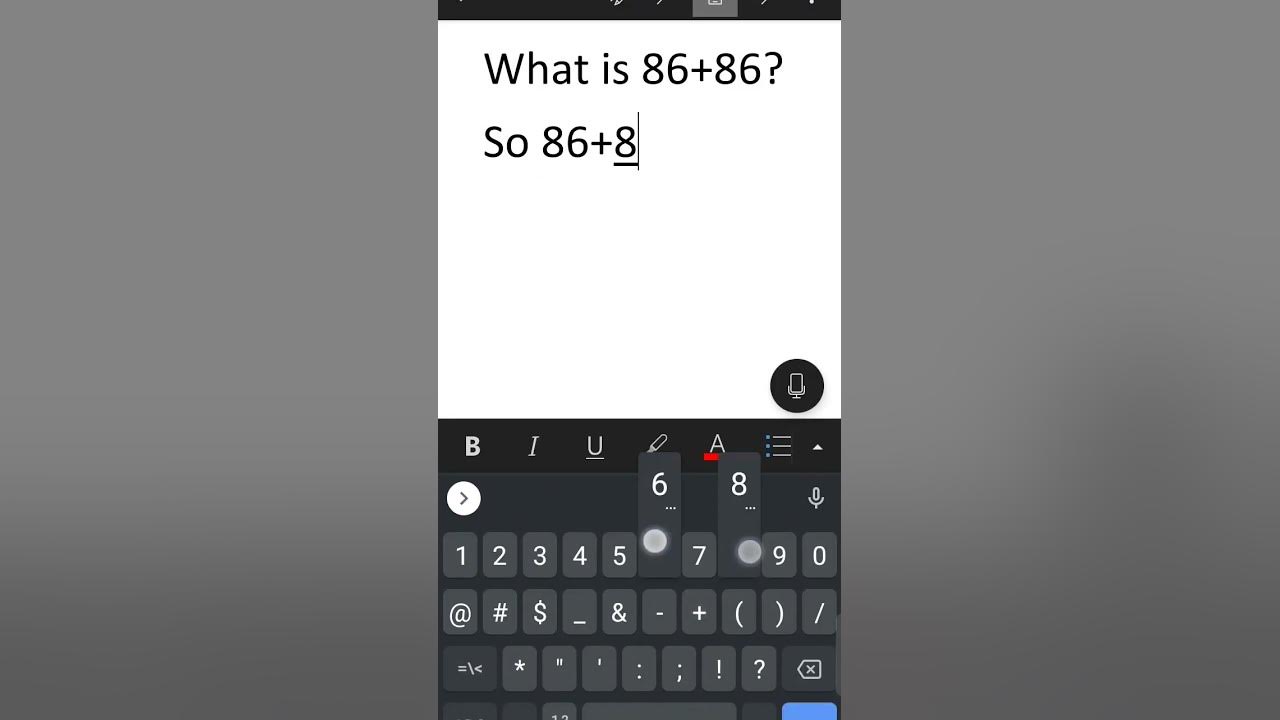Viewport: 1280px width, 720px height.
Task: Type the question mark key
Action: 759,669
